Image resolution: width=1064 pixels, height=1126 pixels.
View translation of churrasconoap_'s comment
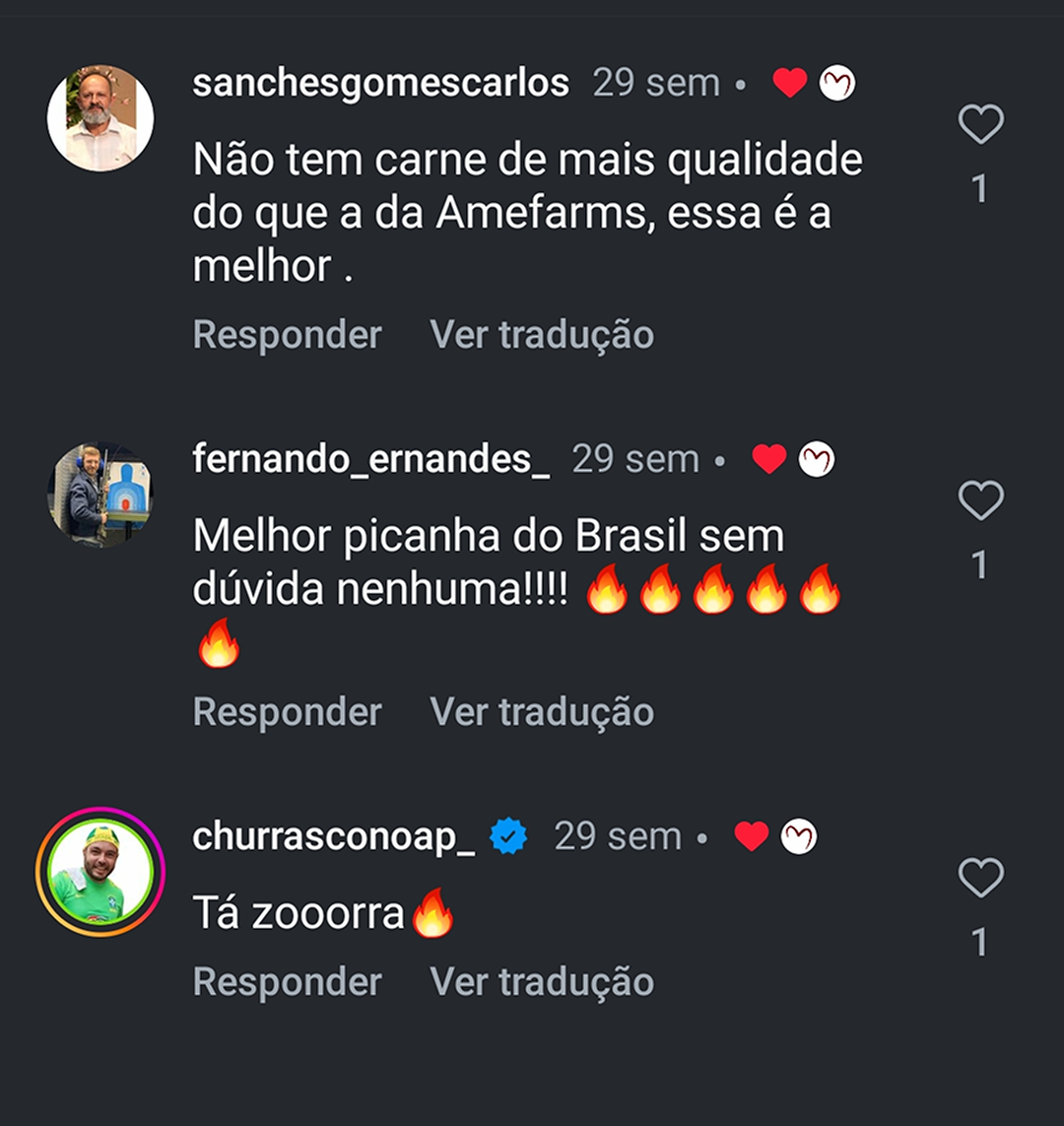pyautogui.click(x=542, y=981)
